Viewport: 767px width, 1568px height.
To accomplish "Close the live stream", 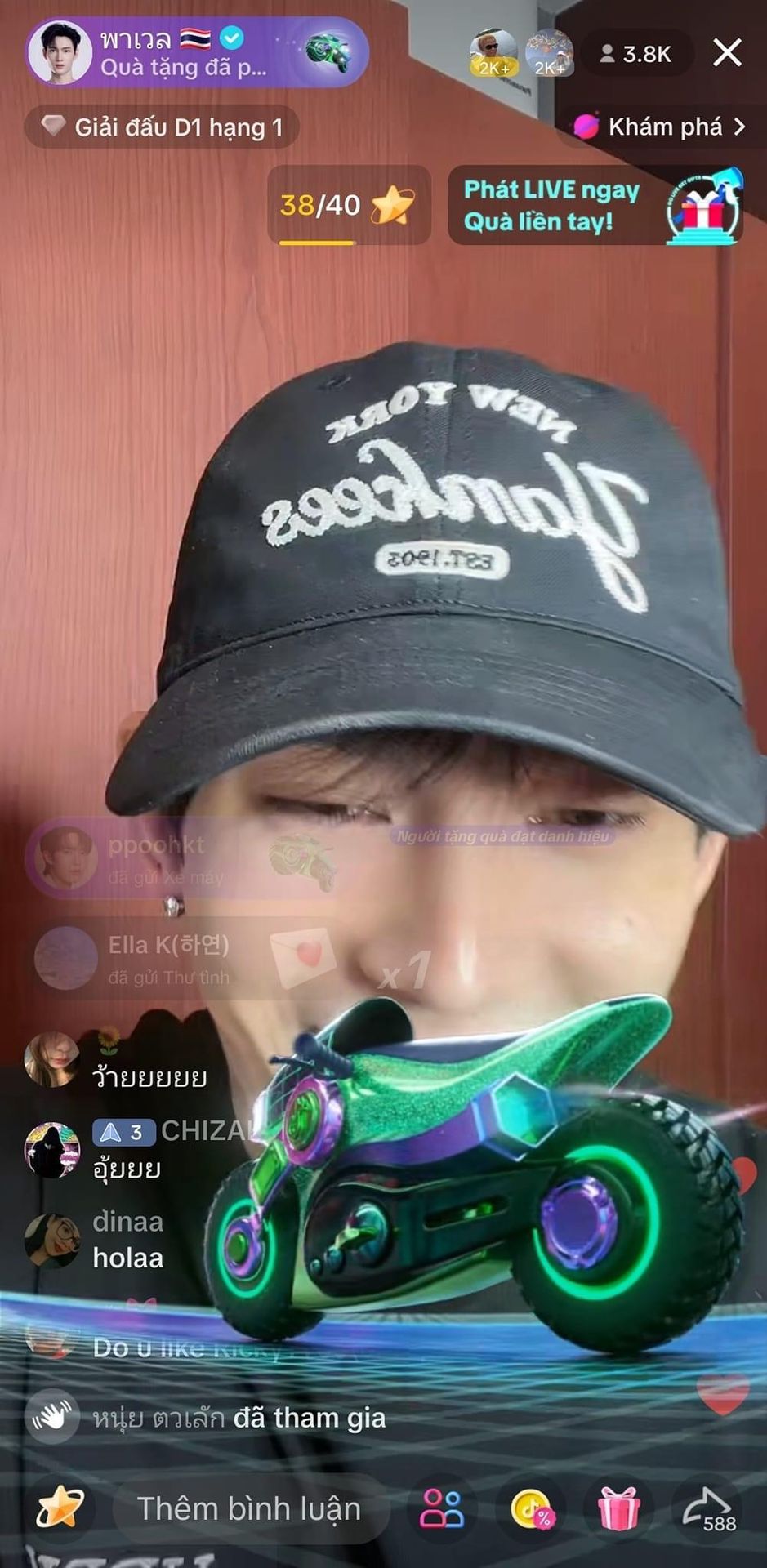I will tap(727, 53).
